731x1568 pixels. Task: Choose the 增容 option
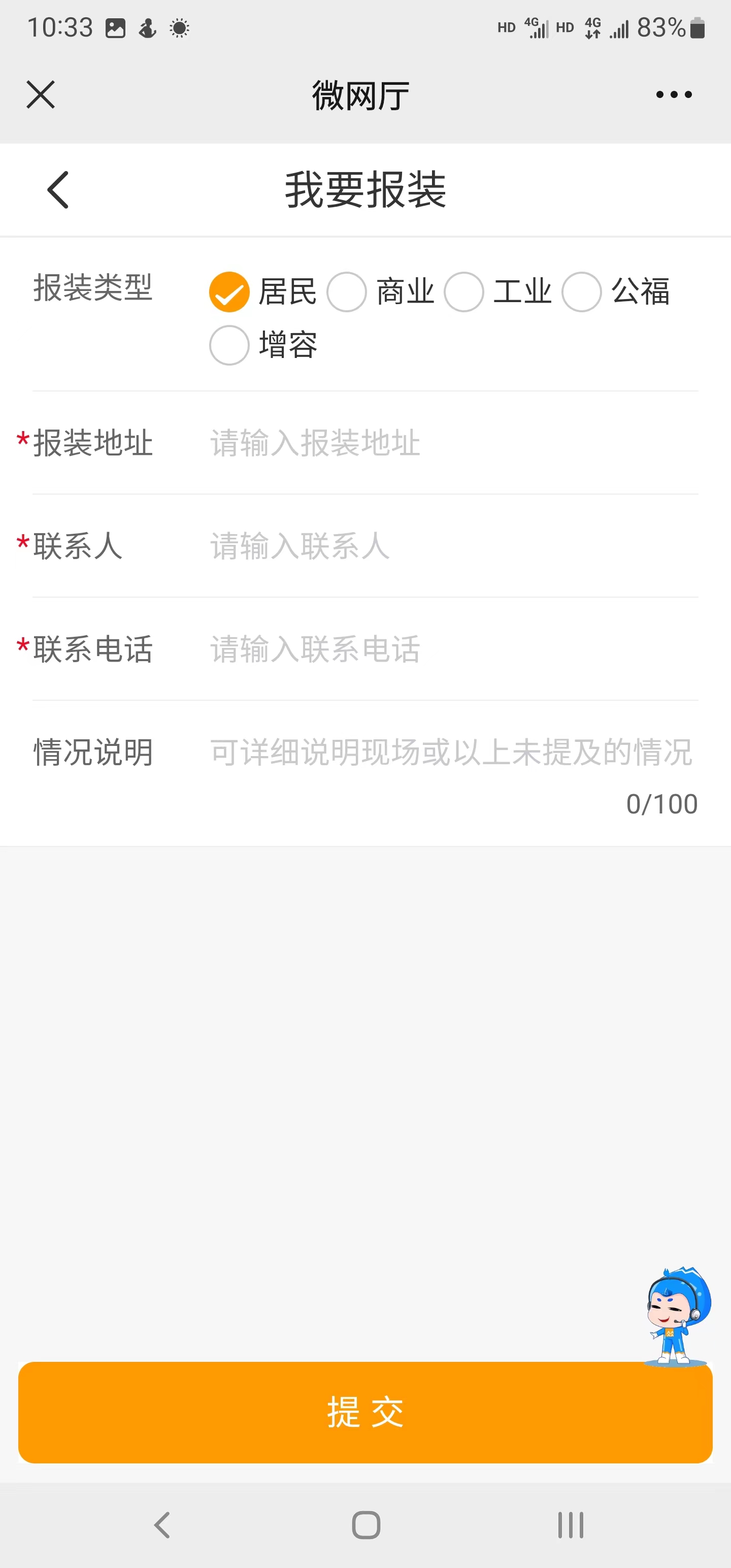229,345
